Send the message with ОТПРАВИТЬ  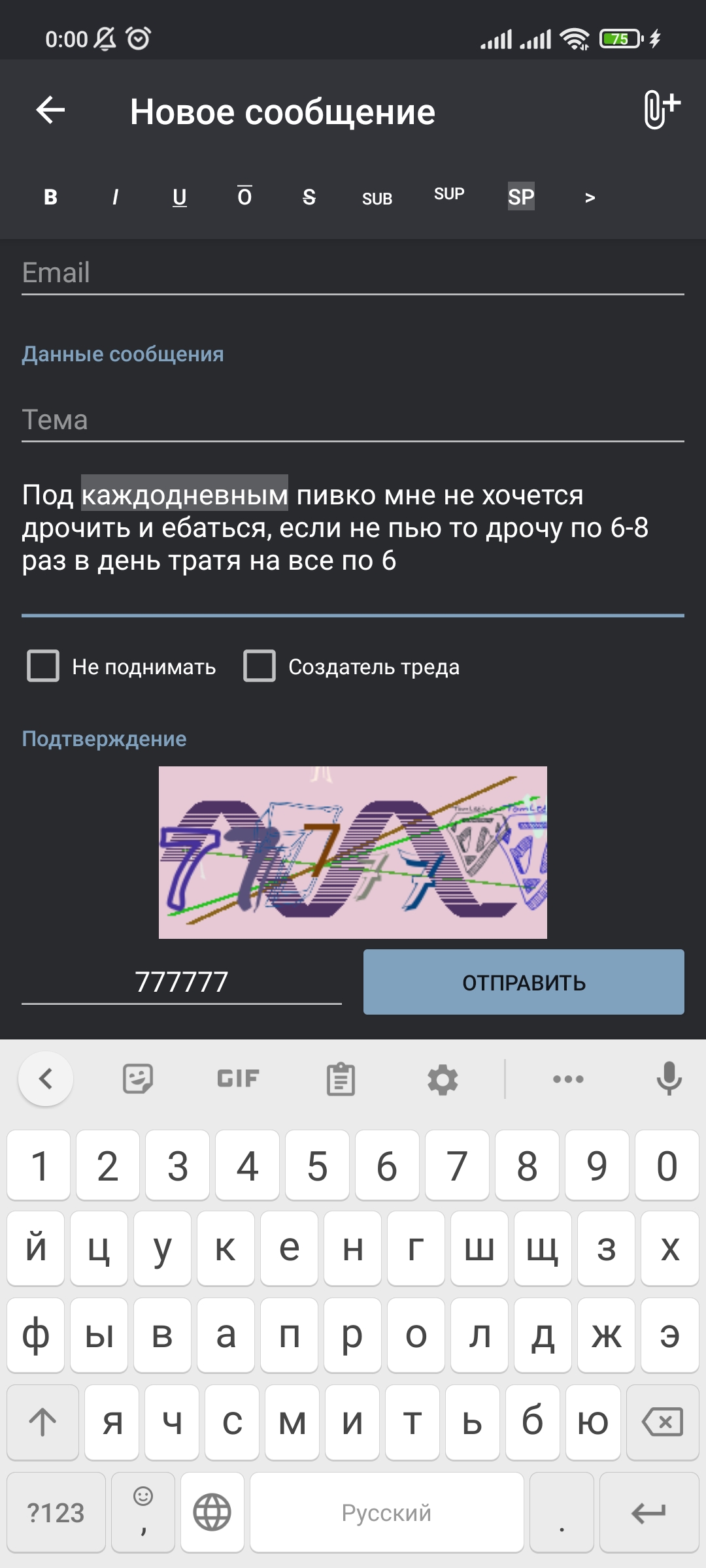point(524,982)
